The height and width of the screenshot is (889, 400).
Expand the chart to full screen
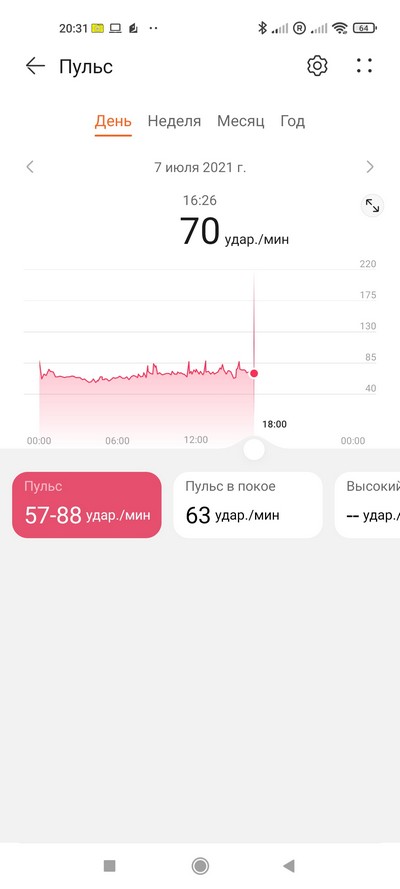(372, 206)
